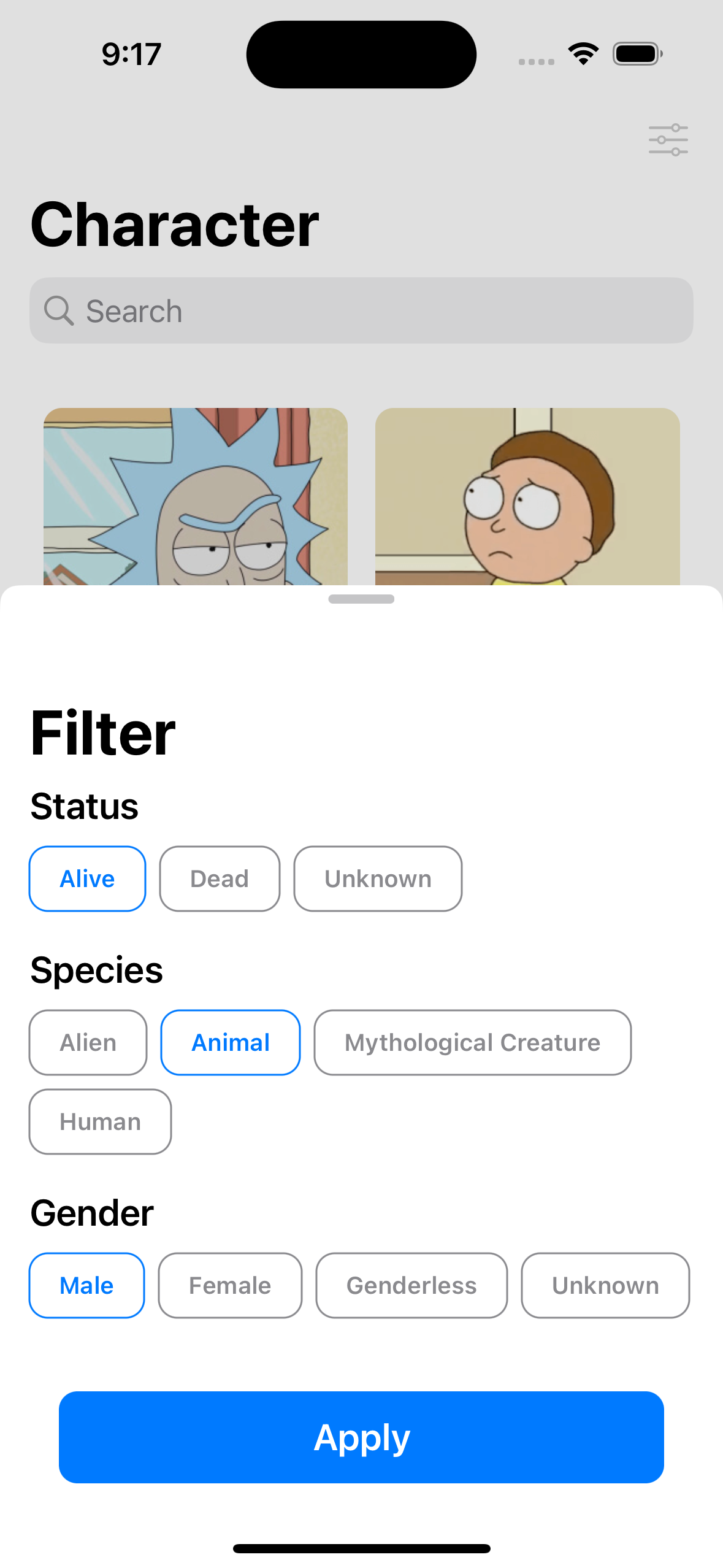The height and width of the screenshot is (1568, 723).
Task: Select the Unknown status filter
Action: pyautogui.click(x=377, y=878)
